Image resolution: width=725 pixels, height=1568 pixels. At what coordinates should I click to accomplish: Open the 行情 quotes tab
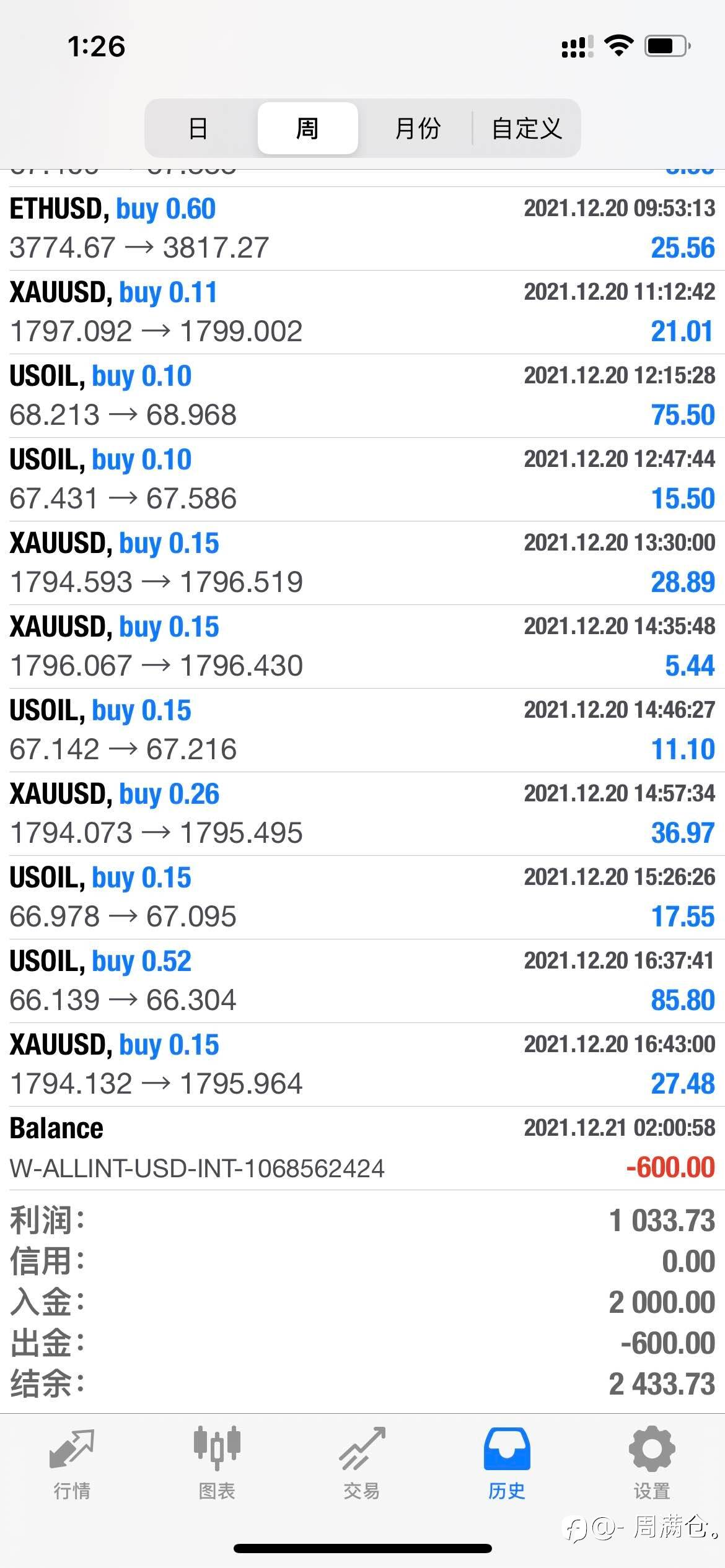pyautogui.click(x=72, y=1464)
